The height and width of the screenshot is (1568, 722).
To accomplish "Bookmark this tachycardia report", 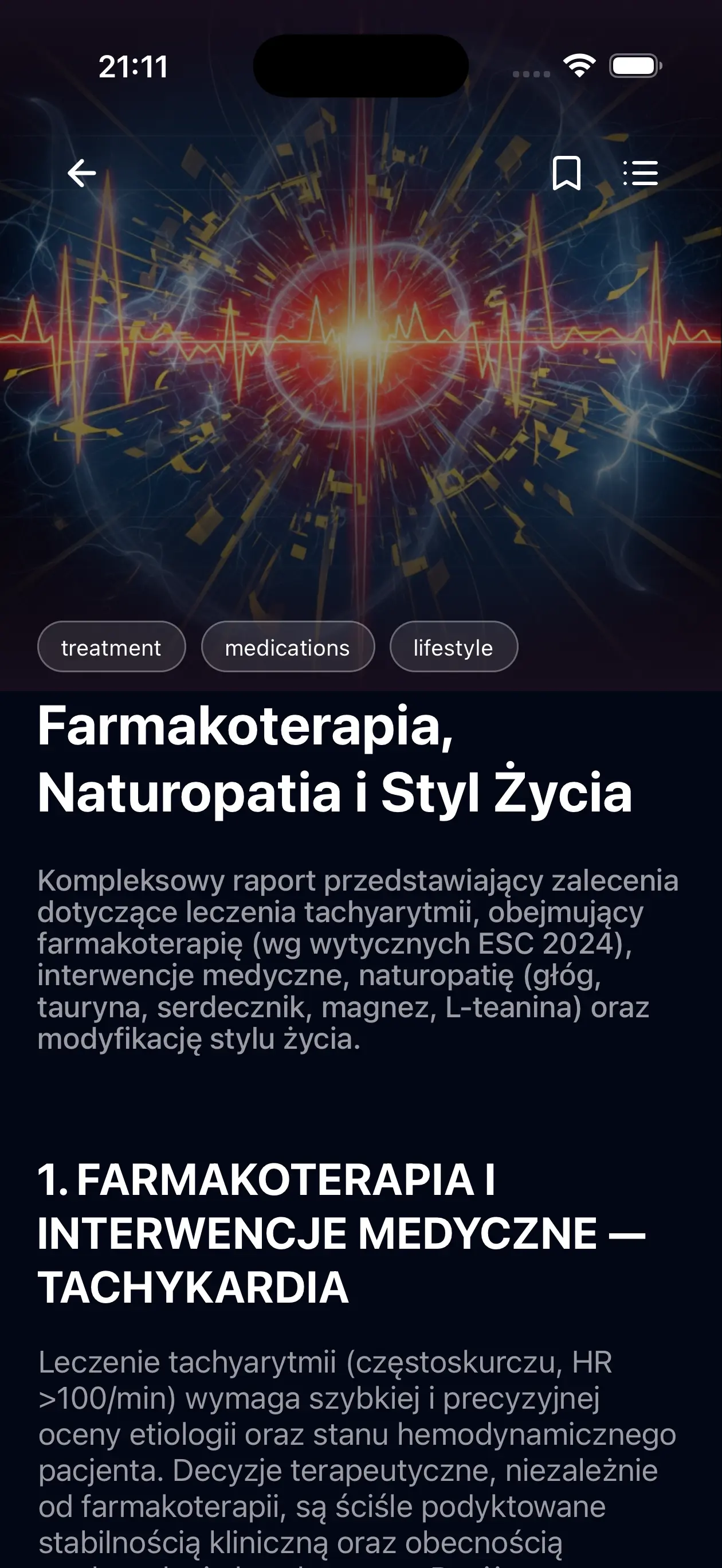I will coord(566,173).
